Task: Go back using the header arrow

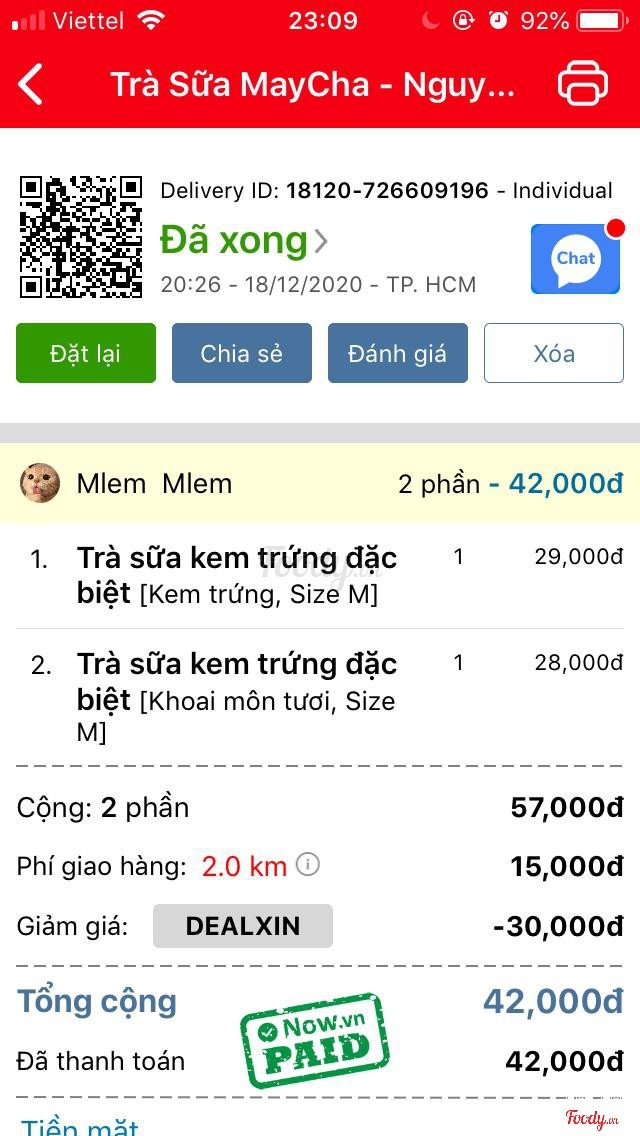Action: pyautogui.click(x=32, y=84)
